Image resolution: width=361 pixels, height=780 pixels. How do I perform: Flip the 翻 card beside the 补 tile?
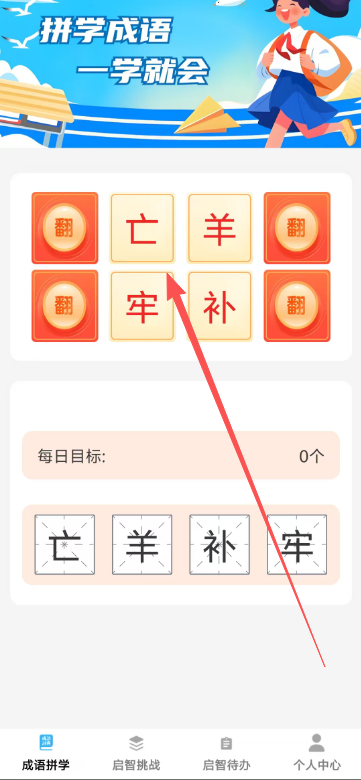click(x=297, y=305)
